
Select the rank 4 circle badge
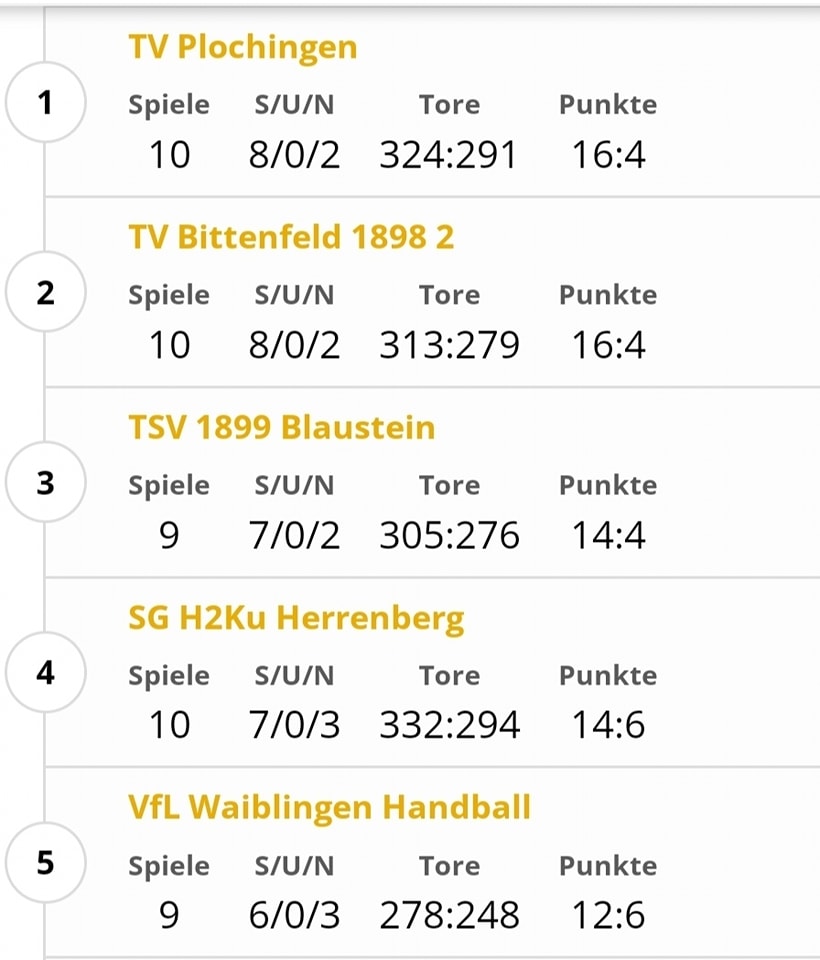(45, 672)
